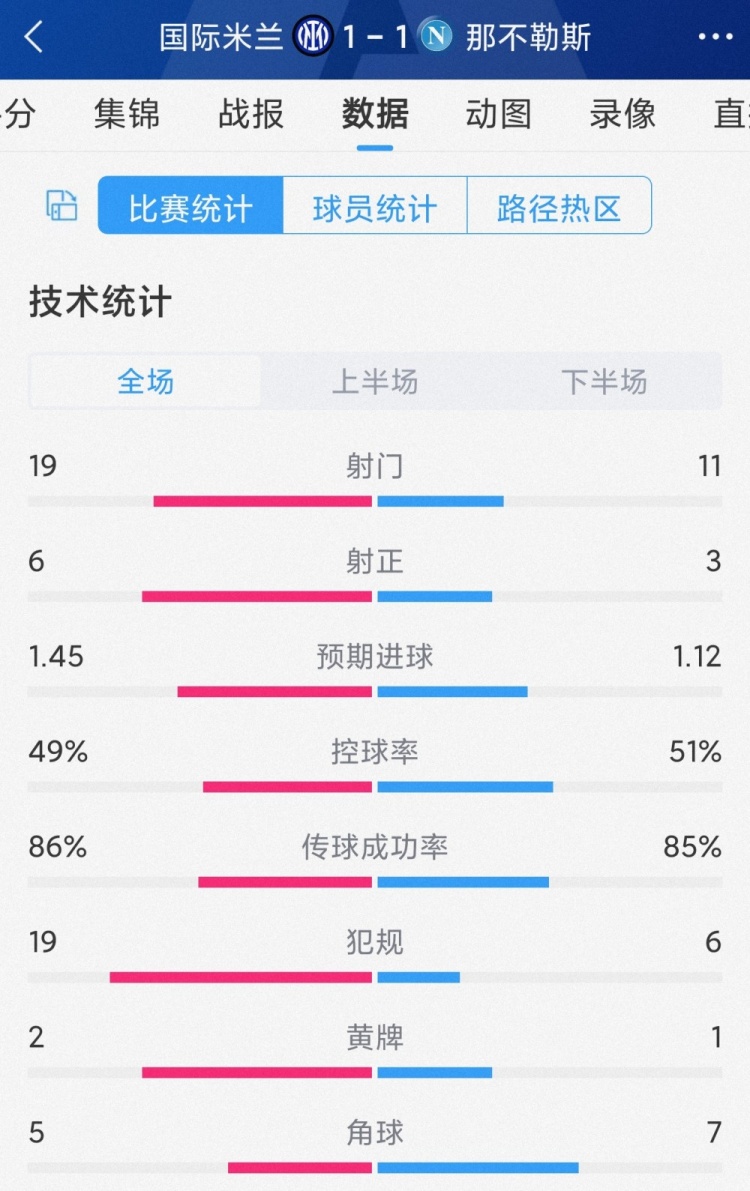Switch to 球员统计 statistics
The height and width of the screenshot is (1191, 750).
(x=374, y=204)
